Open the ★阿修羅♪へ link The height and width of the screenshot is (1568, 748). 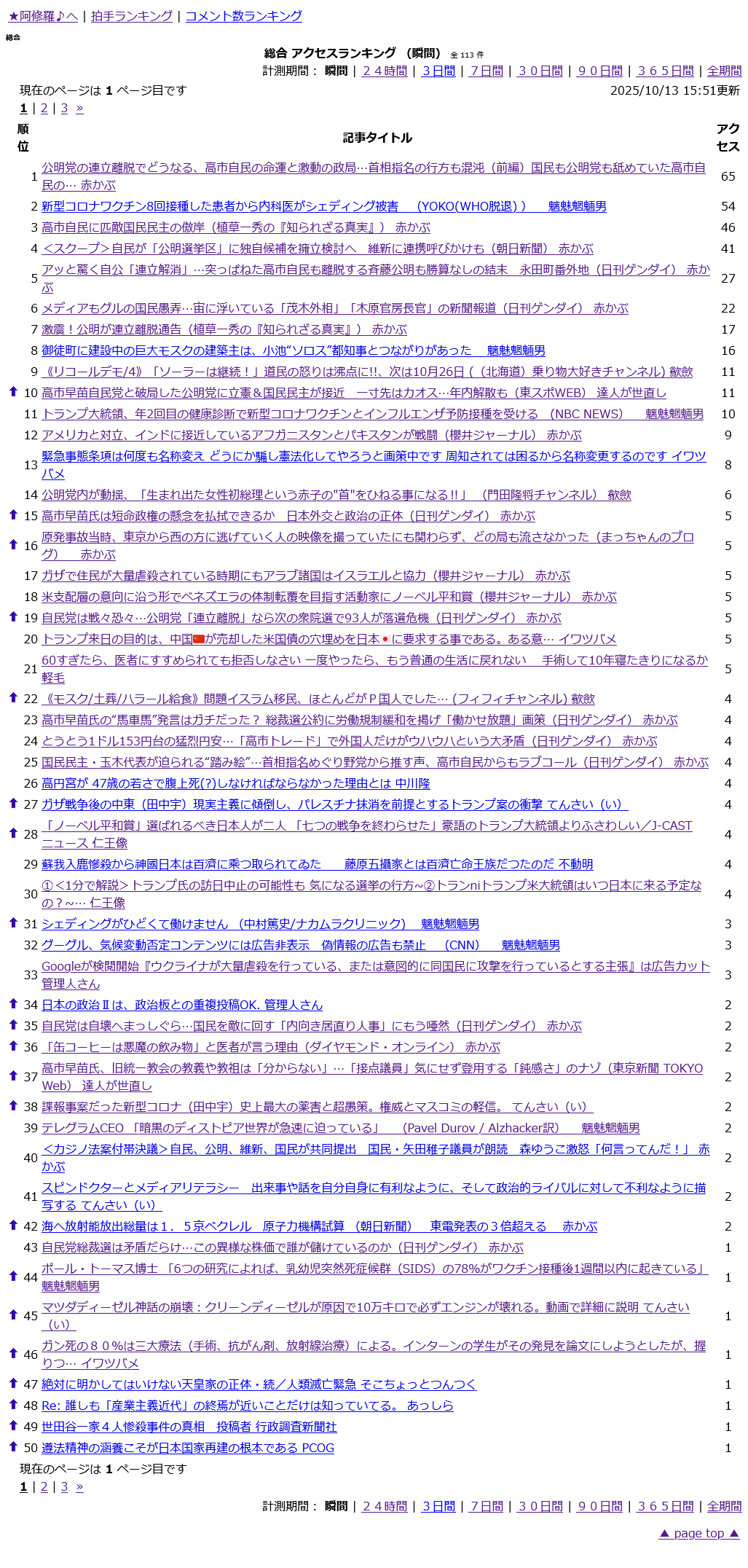click(43, 16)
